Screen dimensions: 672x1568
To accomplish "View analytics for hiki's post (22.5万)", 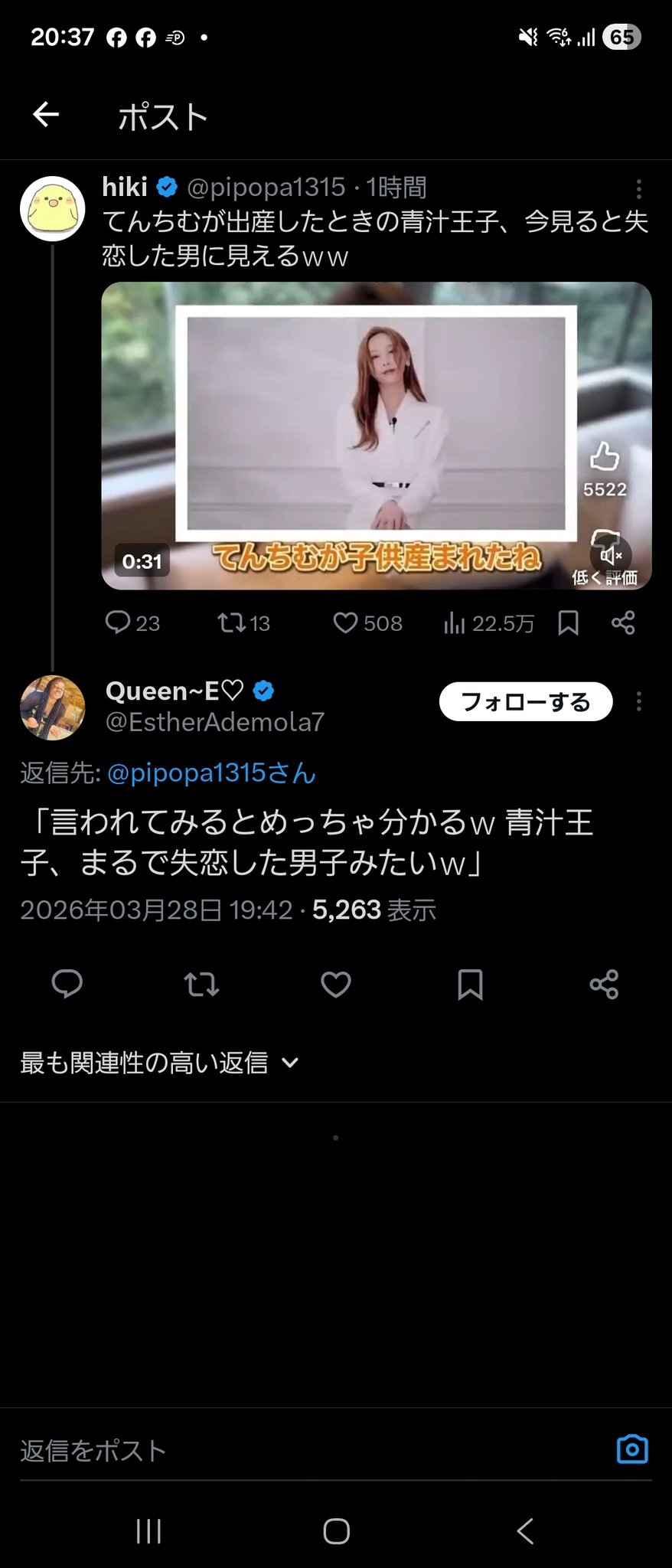I will 488,623.
